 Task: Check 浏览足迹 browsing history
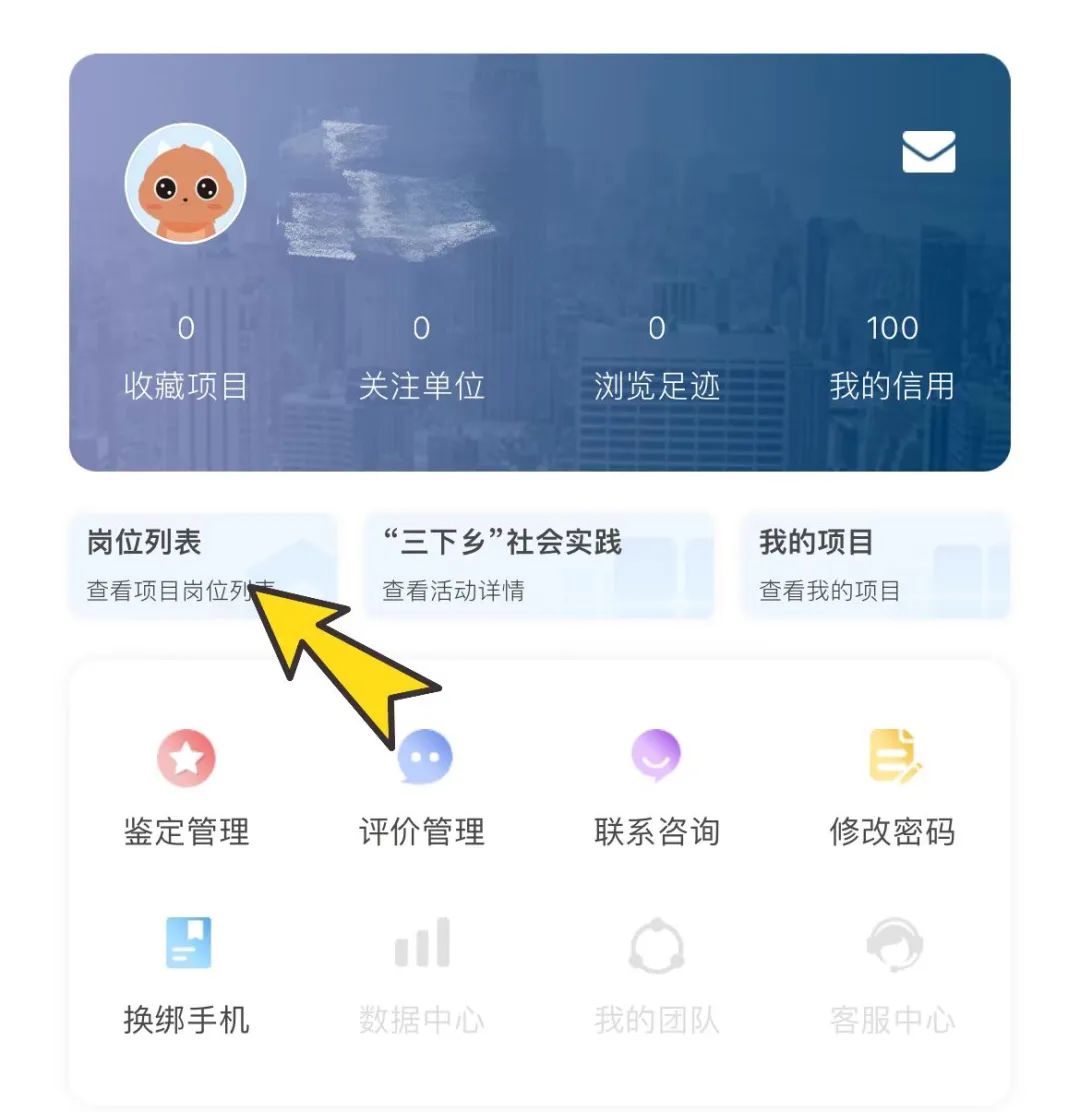656,358
